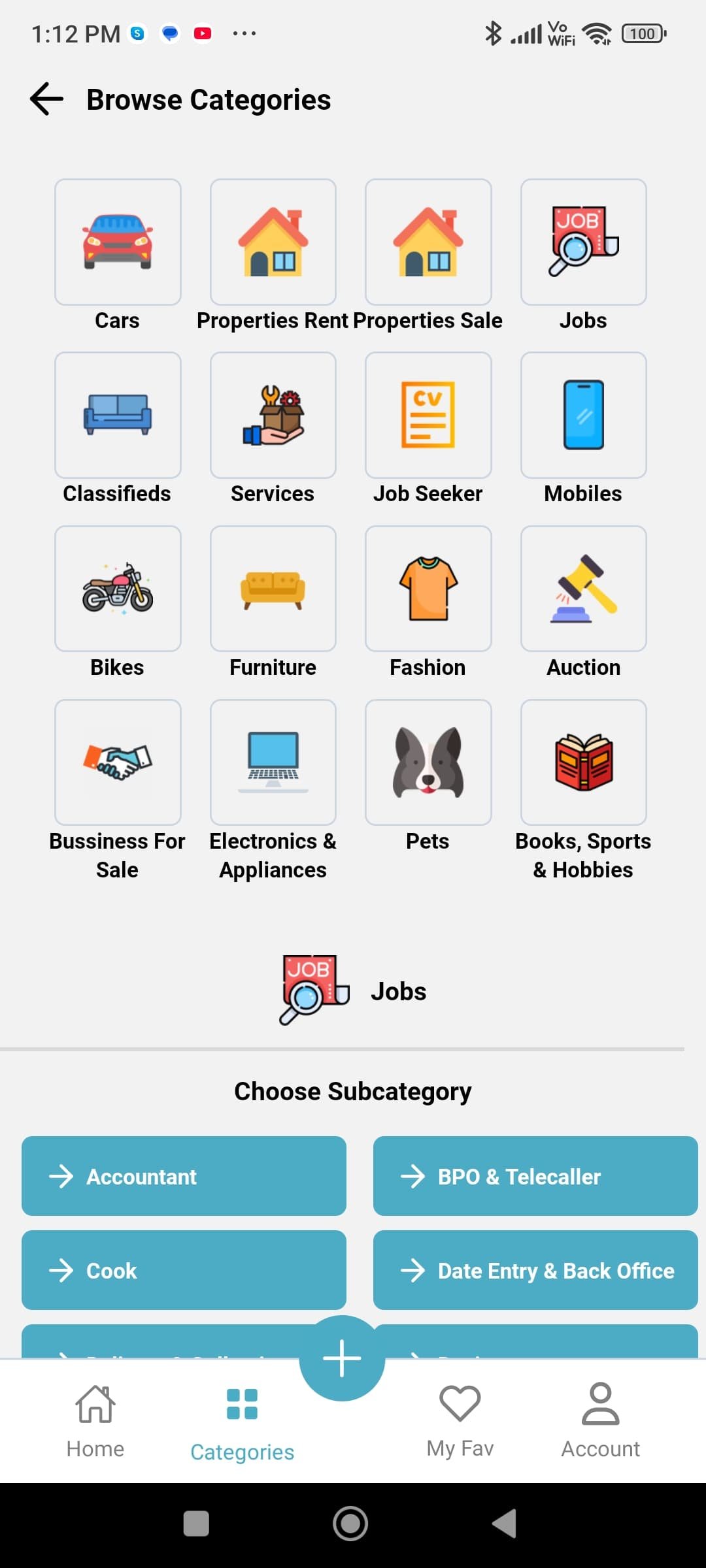Screen dimensions: 706x1568
Task: View the Services category
Action: [273, 416]
